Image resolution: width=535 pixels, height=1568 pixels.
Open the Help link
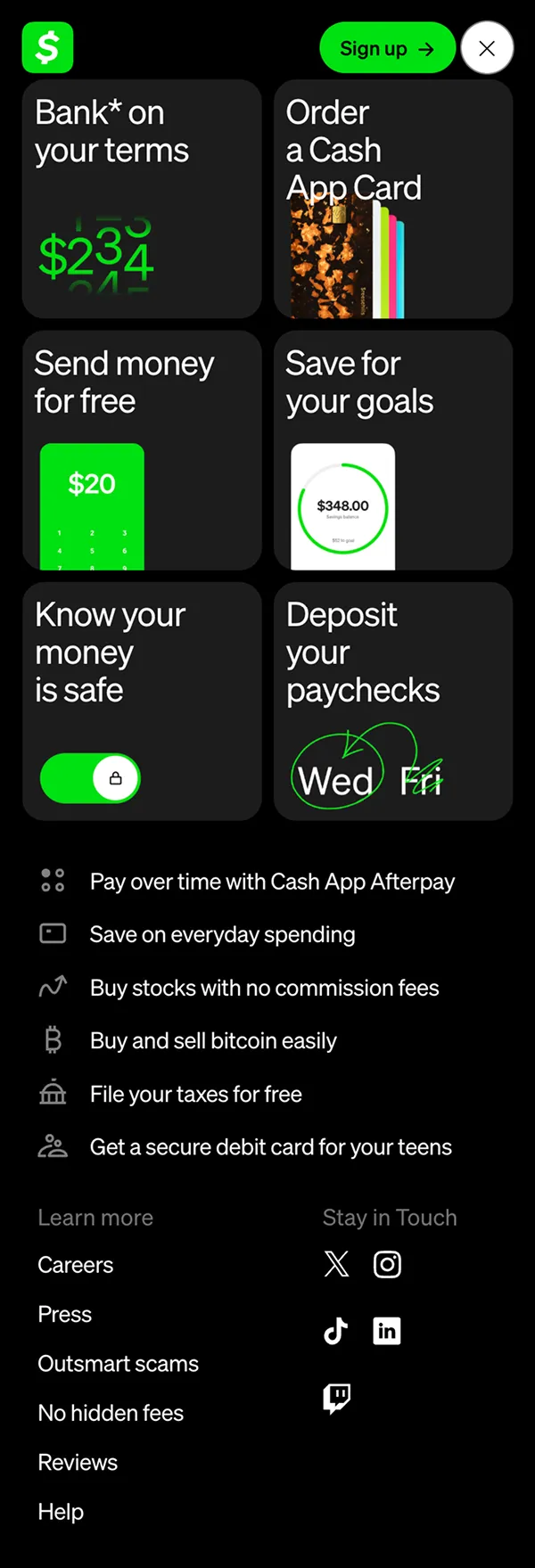pos(61,1512)
